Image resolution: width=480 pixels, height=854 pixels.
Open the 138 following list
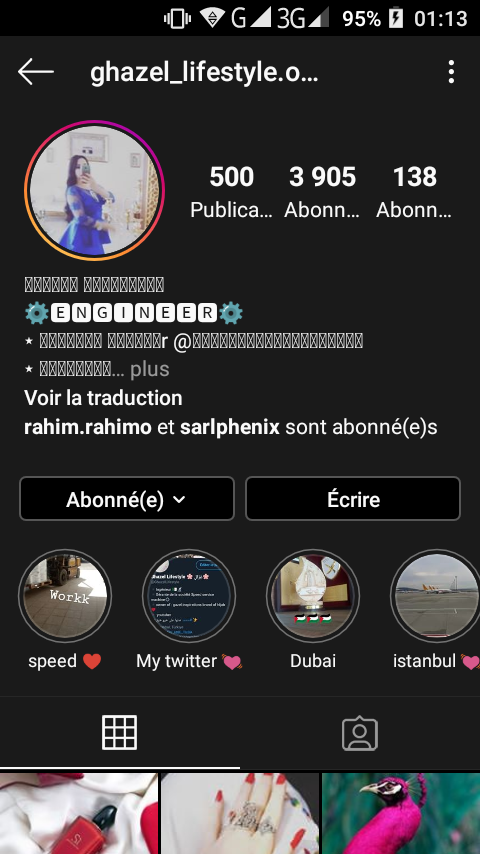tap(414, 192)
